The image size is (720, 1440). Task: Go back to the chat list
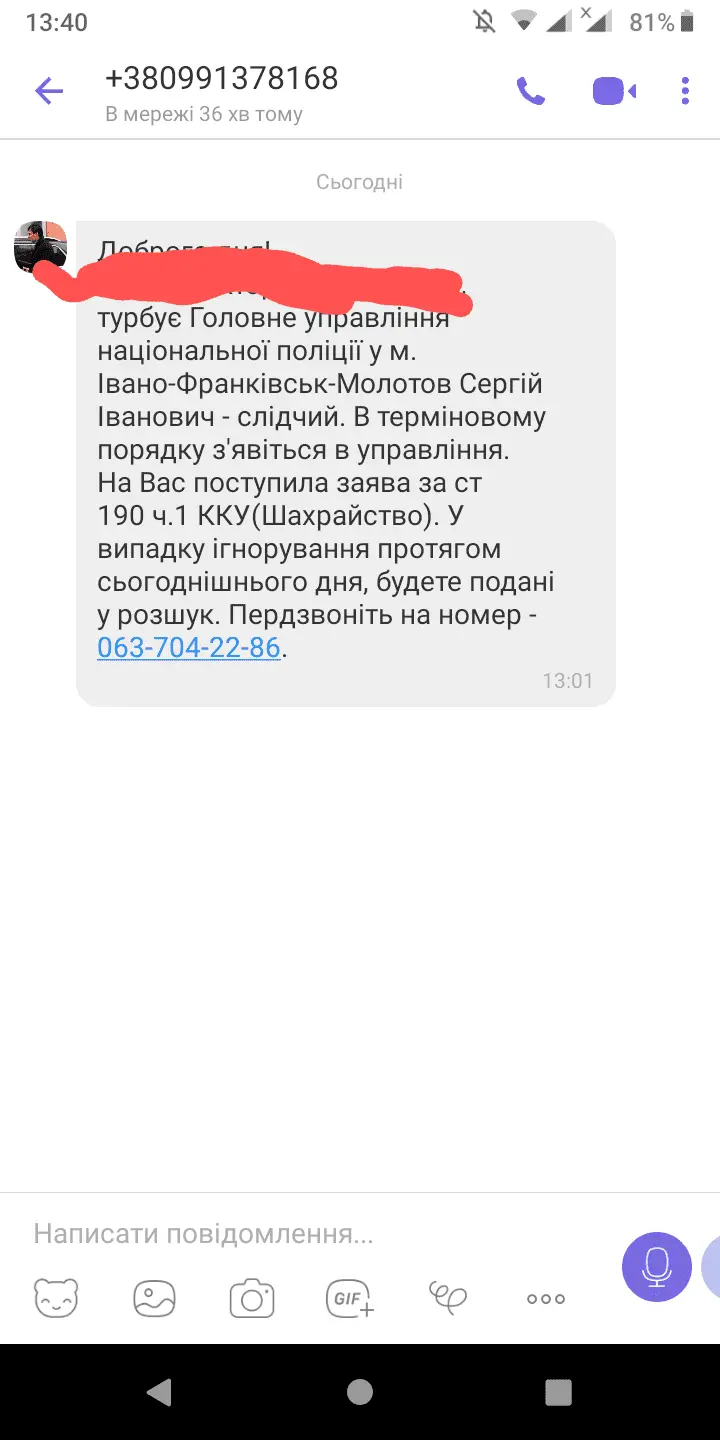48,92
